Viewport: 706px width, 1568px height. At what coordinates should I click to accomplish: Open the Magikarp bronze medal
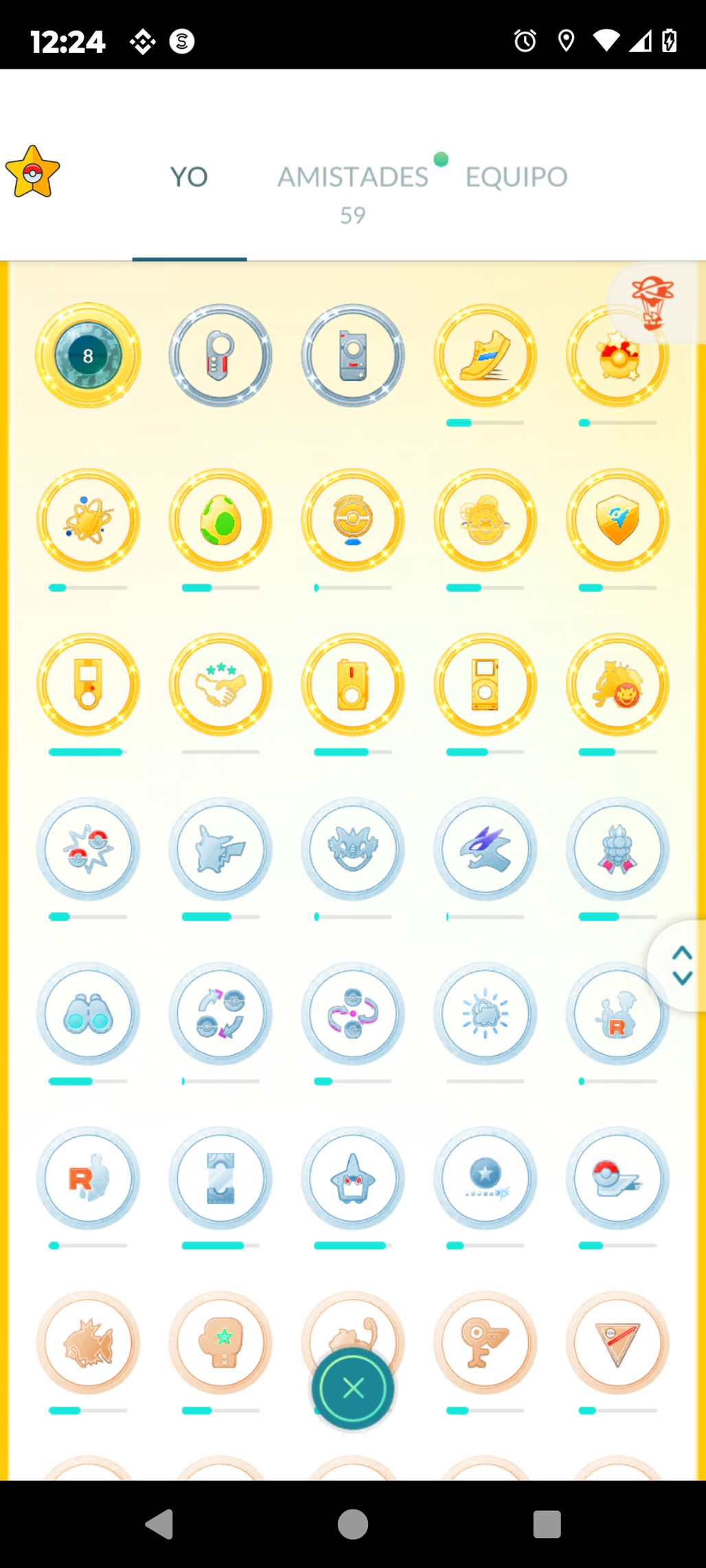coord(88,1343)
